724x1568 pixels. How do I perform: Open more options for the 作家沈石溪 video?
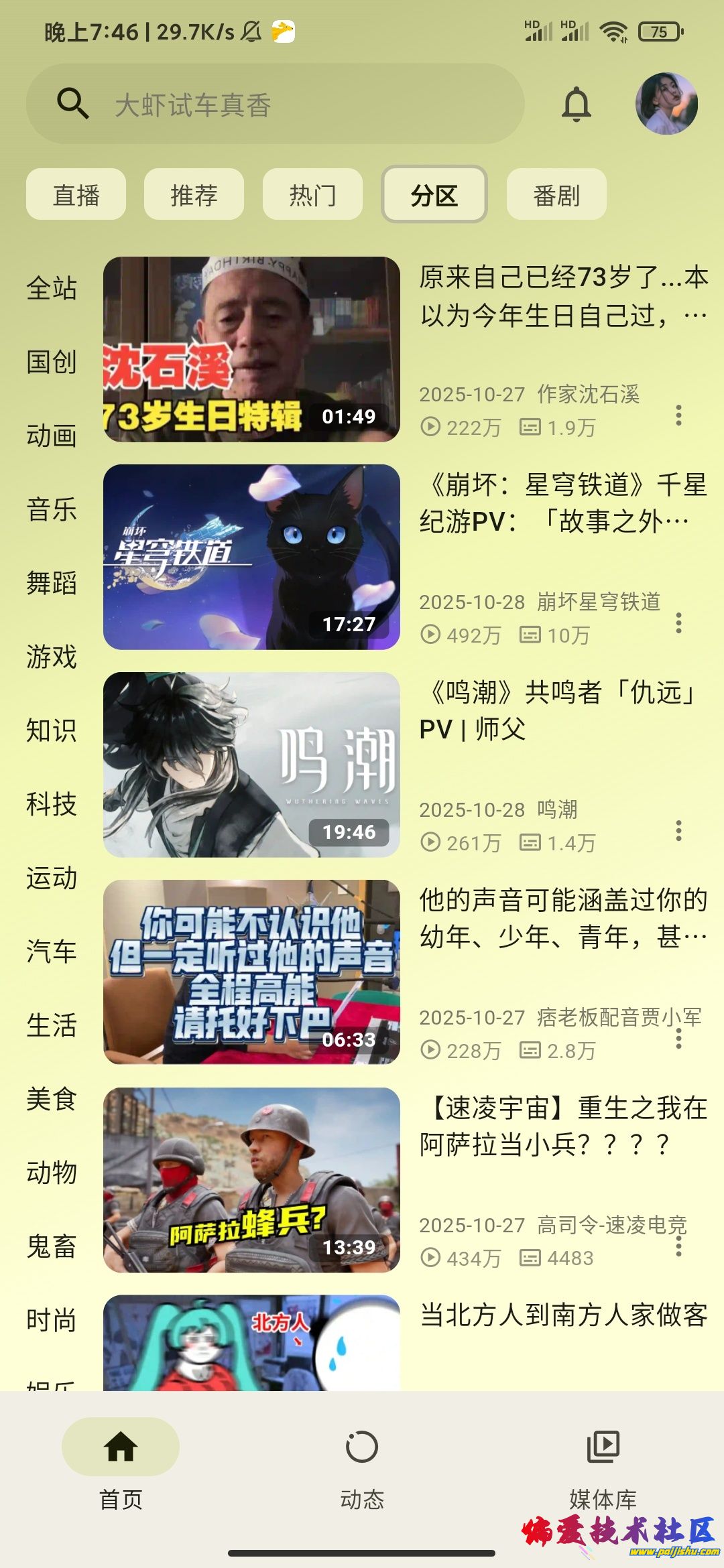(678, 415)
